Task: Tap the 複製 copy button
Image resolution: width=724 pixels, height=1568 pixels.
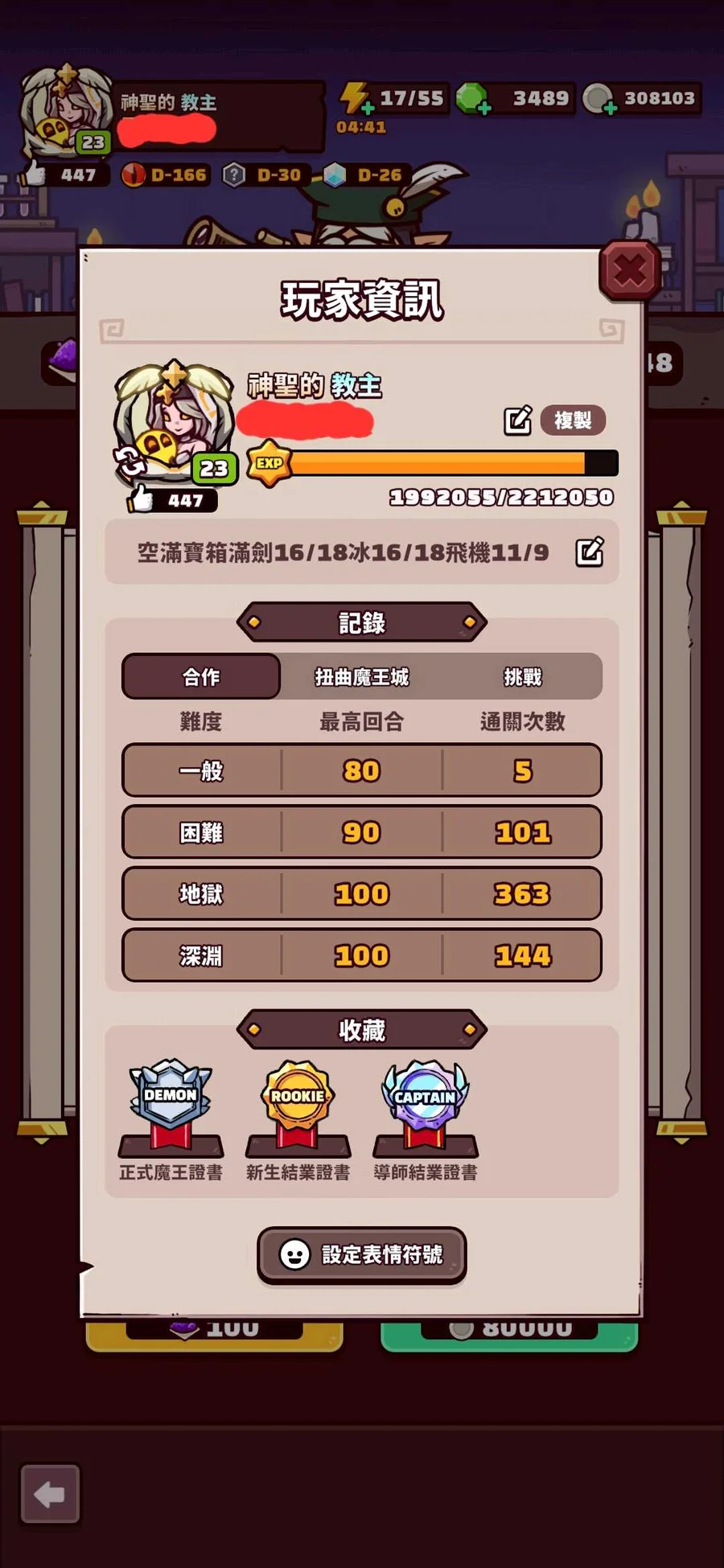Action: 573,420
